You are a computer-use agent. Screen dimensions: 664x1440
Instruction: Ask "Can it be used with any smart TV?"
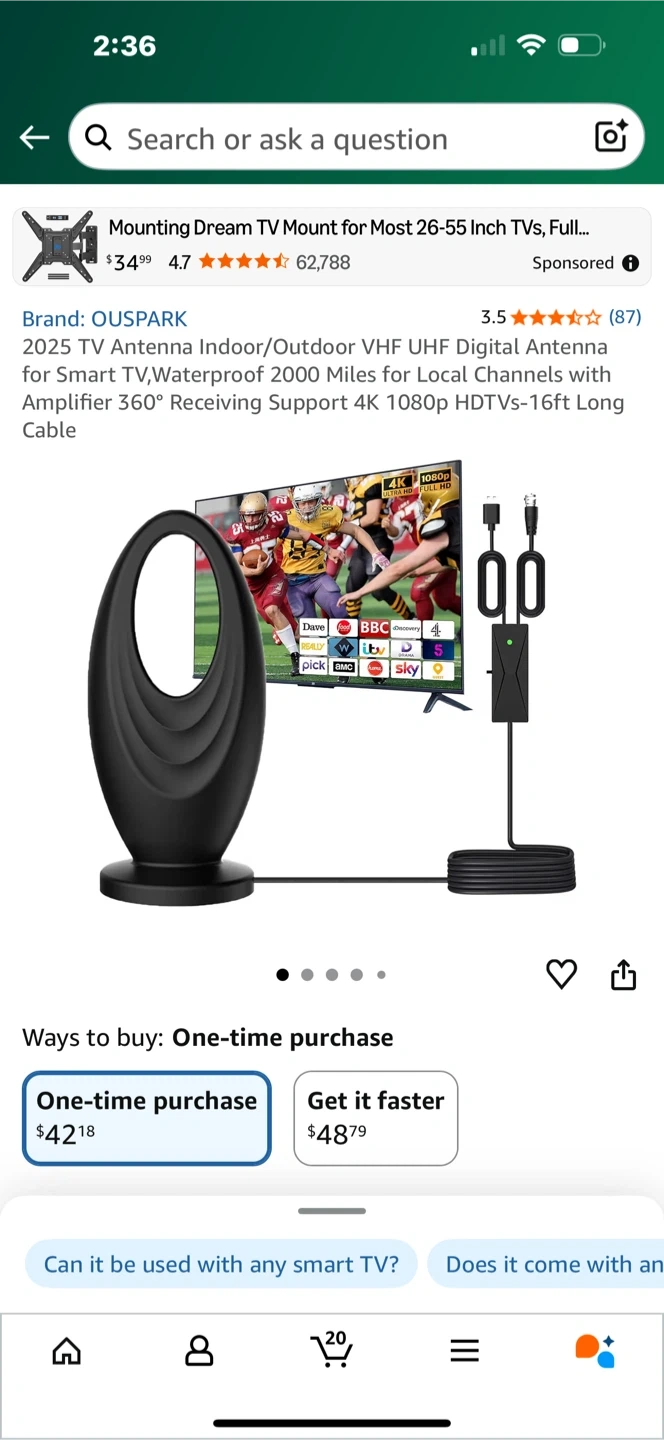pyautogui.click(x=221, y=1265)
